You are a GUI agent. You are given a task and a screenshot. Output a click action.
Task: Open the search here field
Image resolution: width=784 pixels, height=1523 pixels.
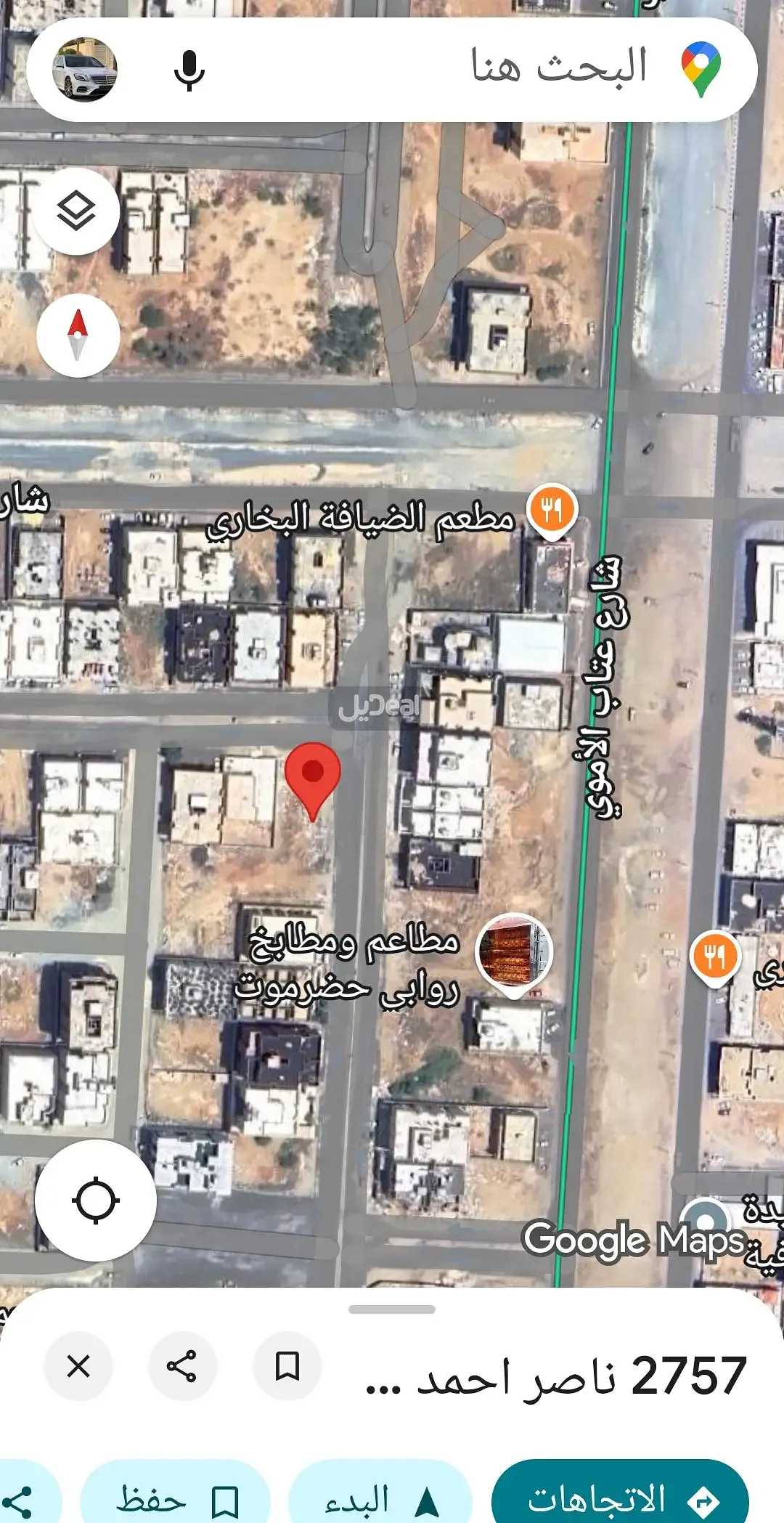508,68
